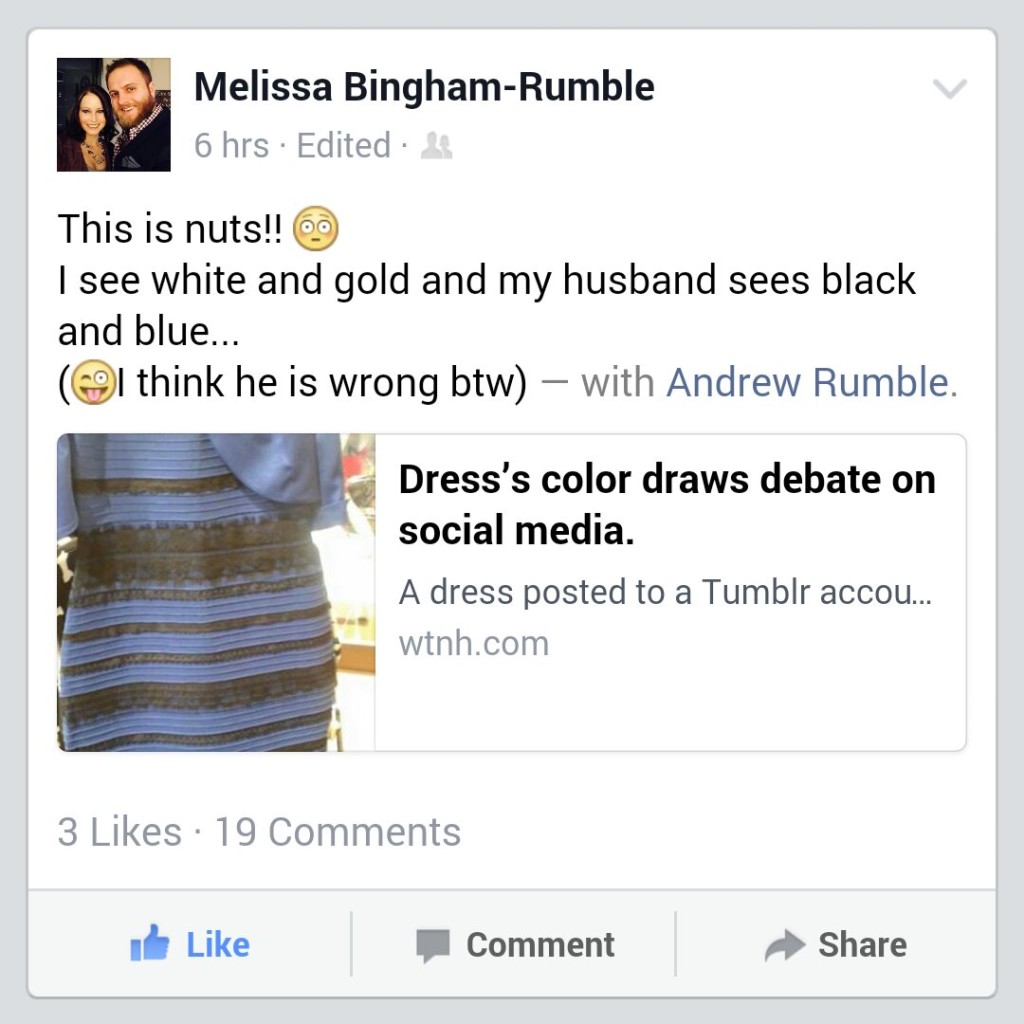View the 3 Likes list
This screenshot has height=1024, width=1024.
pyautogui.click(x=120, y=832)
